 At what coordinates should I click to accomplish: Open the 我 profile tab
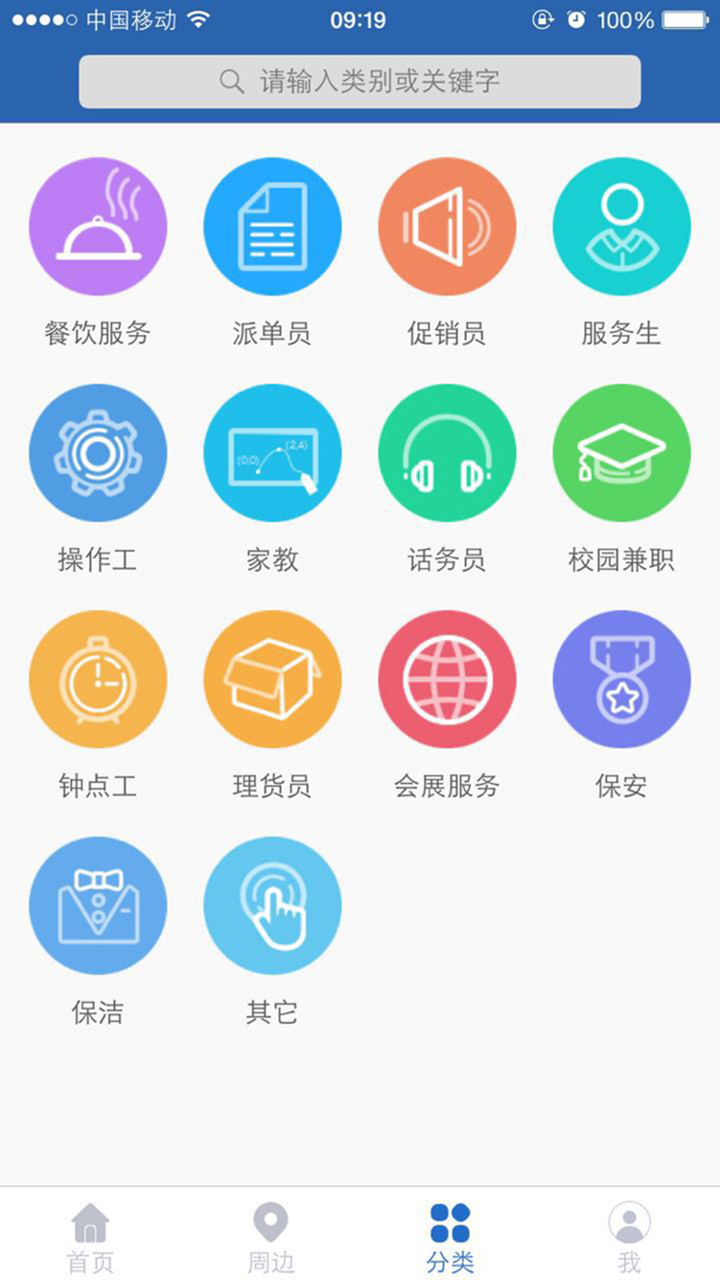(x=630, y=1235)
